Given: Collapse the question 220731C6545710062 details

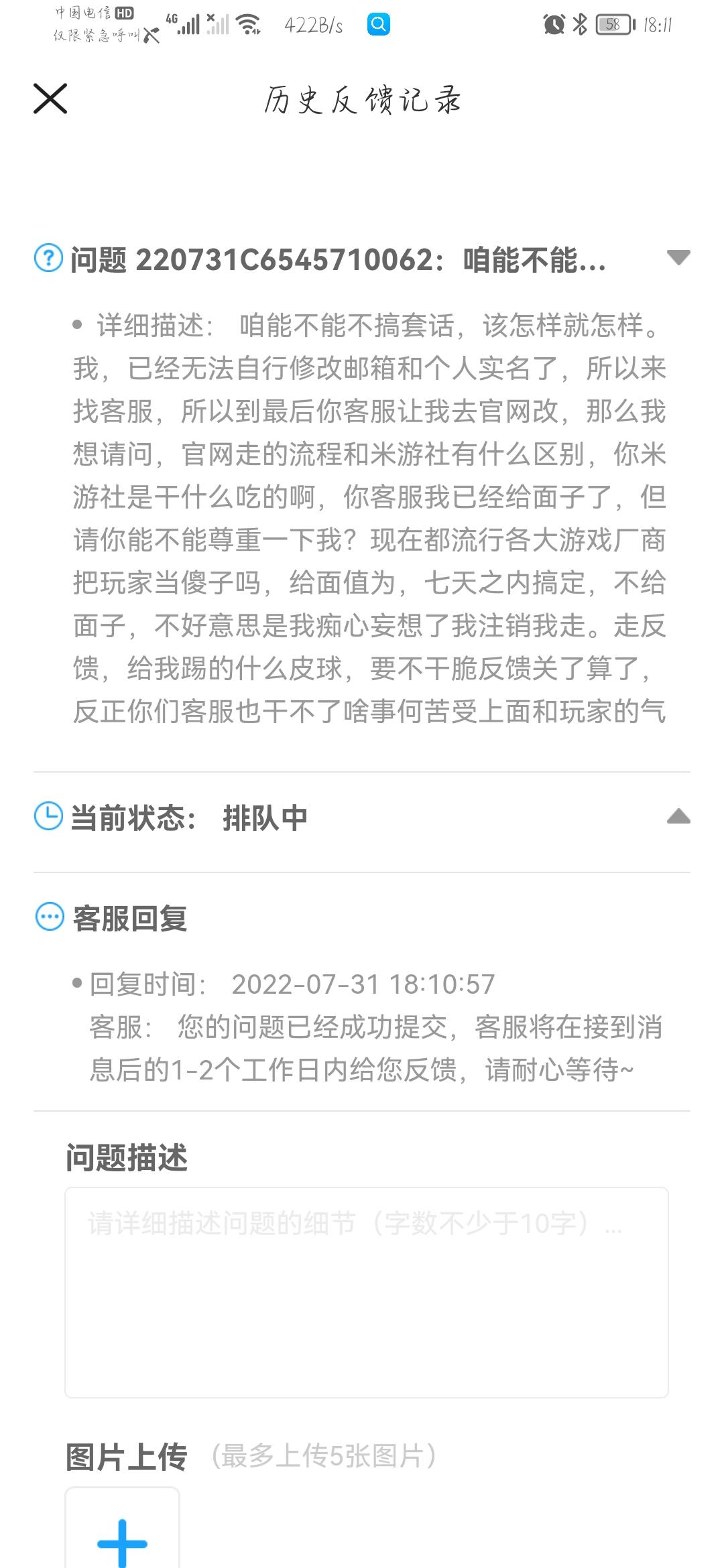Looking at the screenshot, I should pyautogui.click(x=678, y=258).
